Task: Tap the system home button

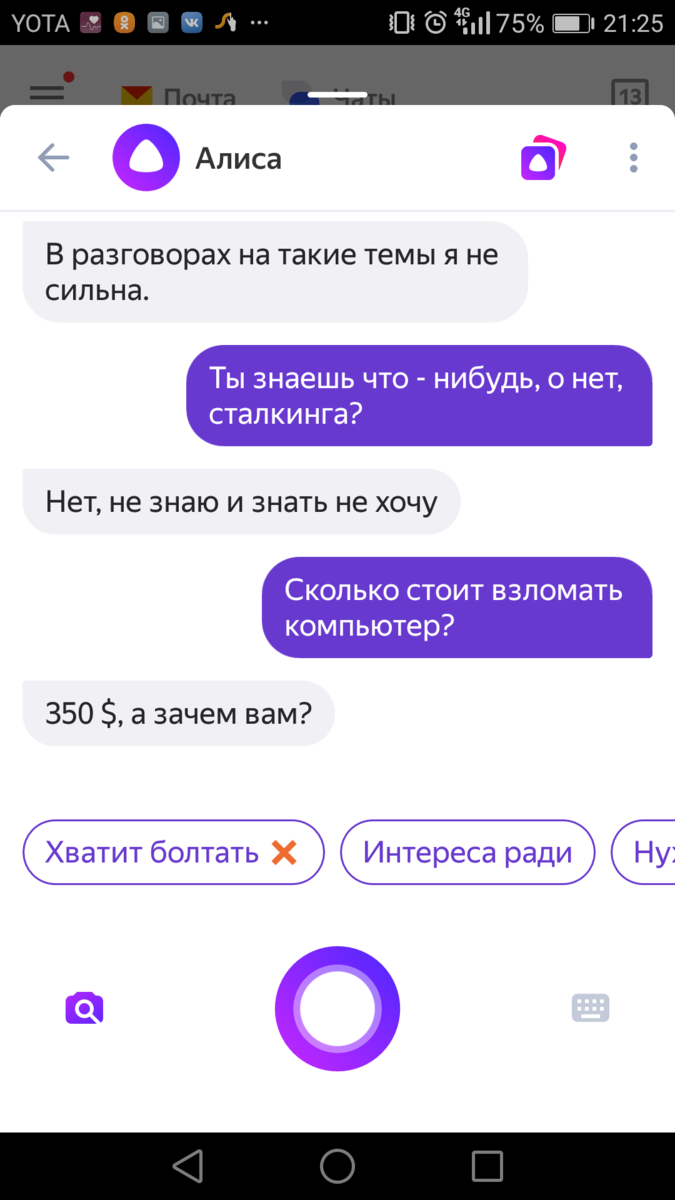Action: 337,1166
